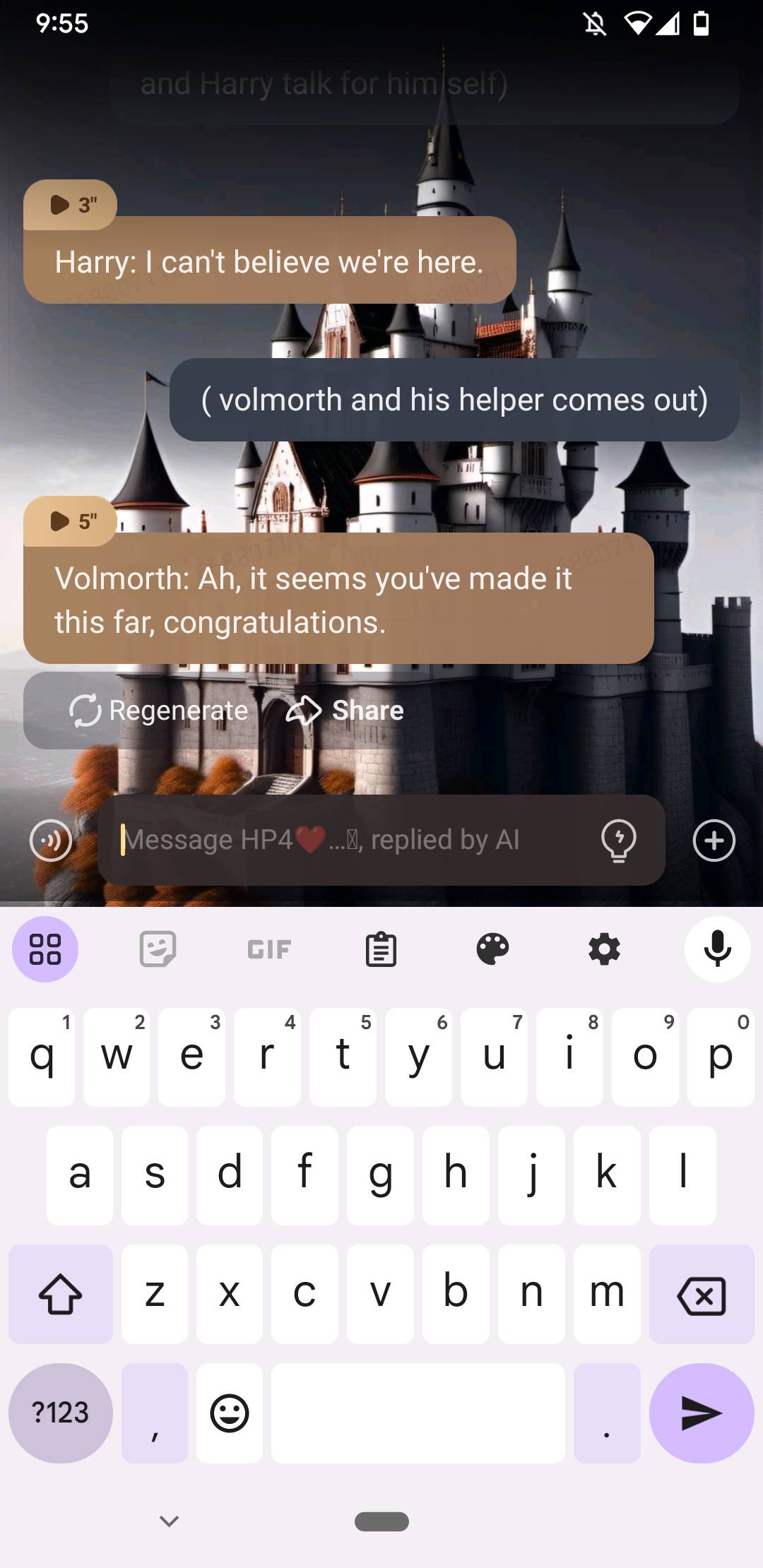Viewport: 763px width, 1568px height.
Task: Open keyboard theme palette
Action: tap(492, 949)
